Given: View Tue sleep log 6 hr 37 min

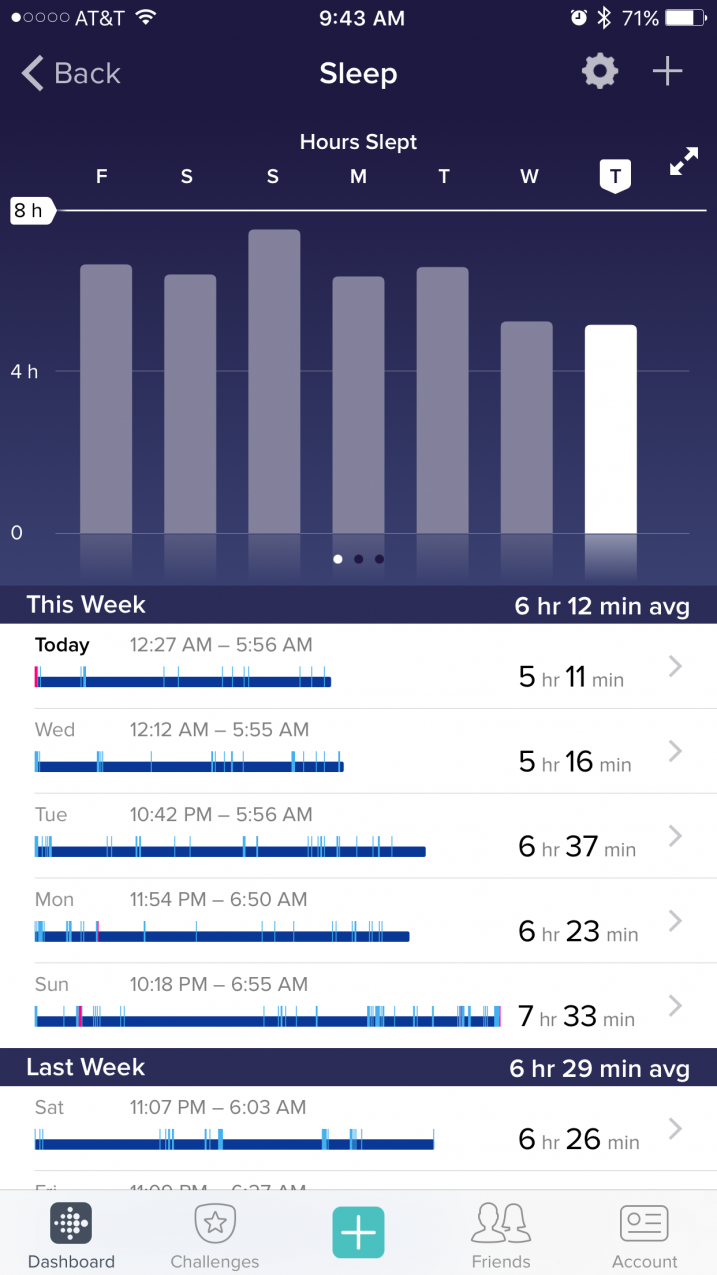Looking at the screenshot, I should tap(358, 836).
